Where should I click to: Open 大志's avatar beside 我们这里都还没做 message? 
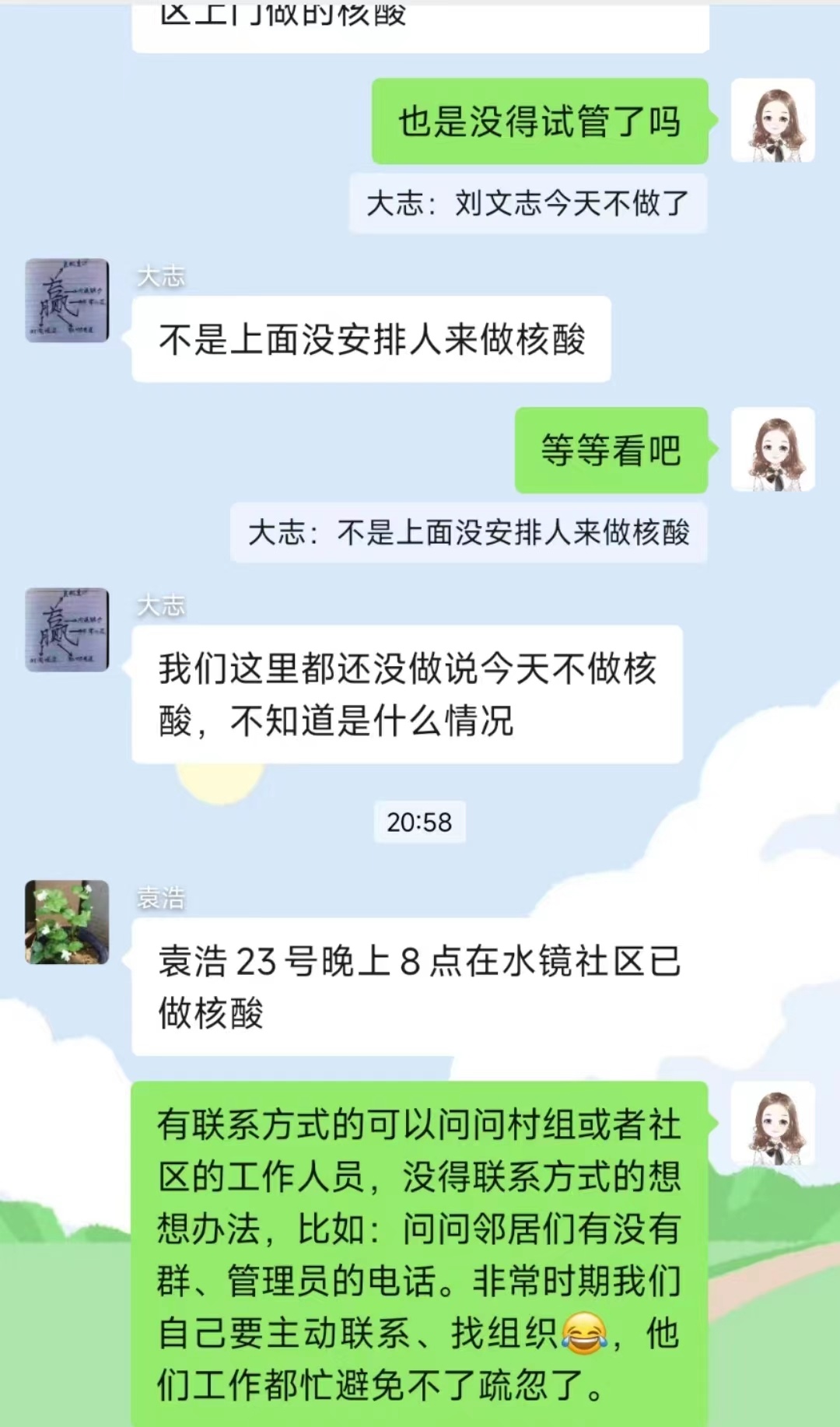coord(67,629)
